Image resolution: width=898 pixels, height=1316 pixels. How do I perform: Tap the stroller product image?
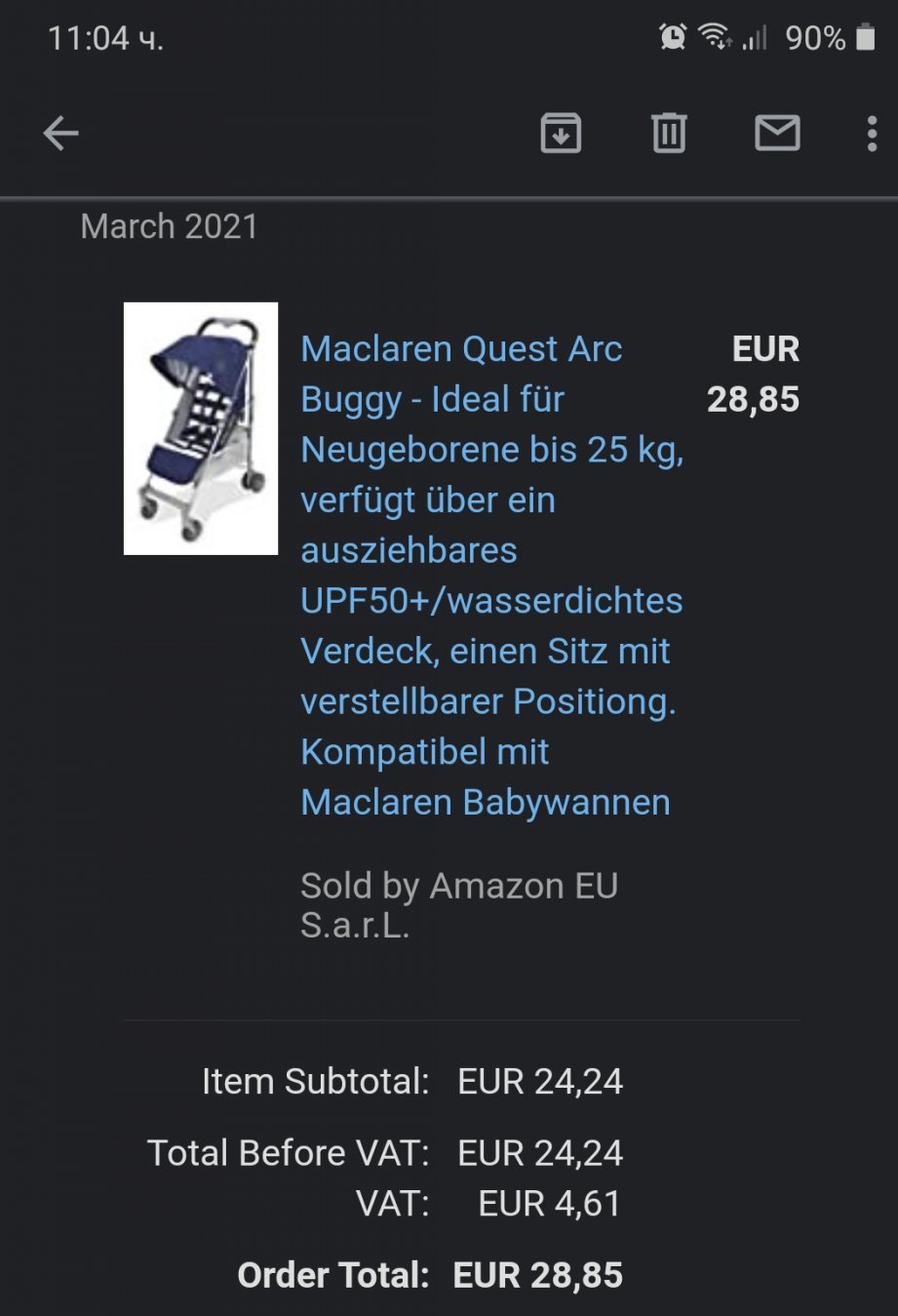tap(201, 429)
